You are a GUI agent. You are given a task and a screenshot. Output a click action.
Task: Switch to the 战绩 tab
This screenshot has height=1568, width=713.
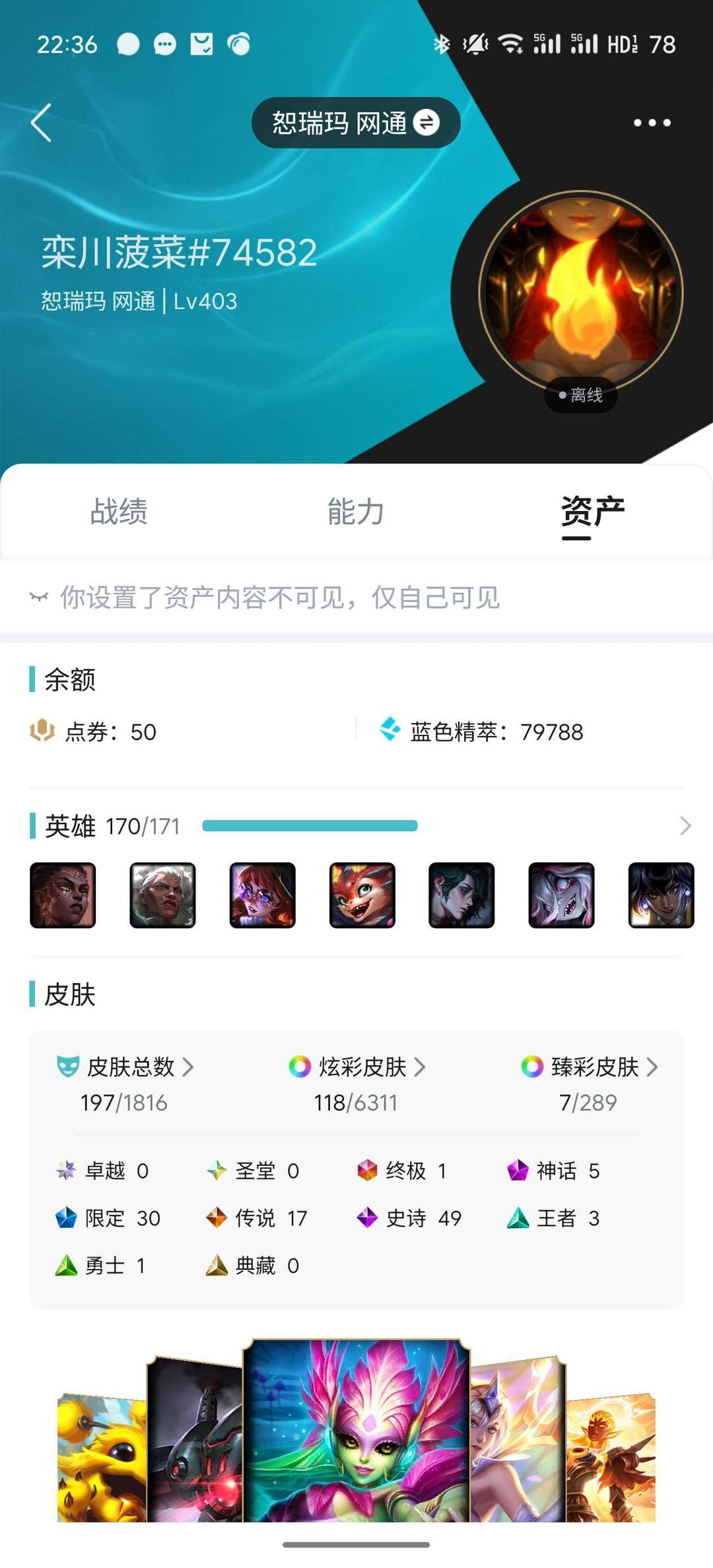pyautogui.click(x=119, y=512)
